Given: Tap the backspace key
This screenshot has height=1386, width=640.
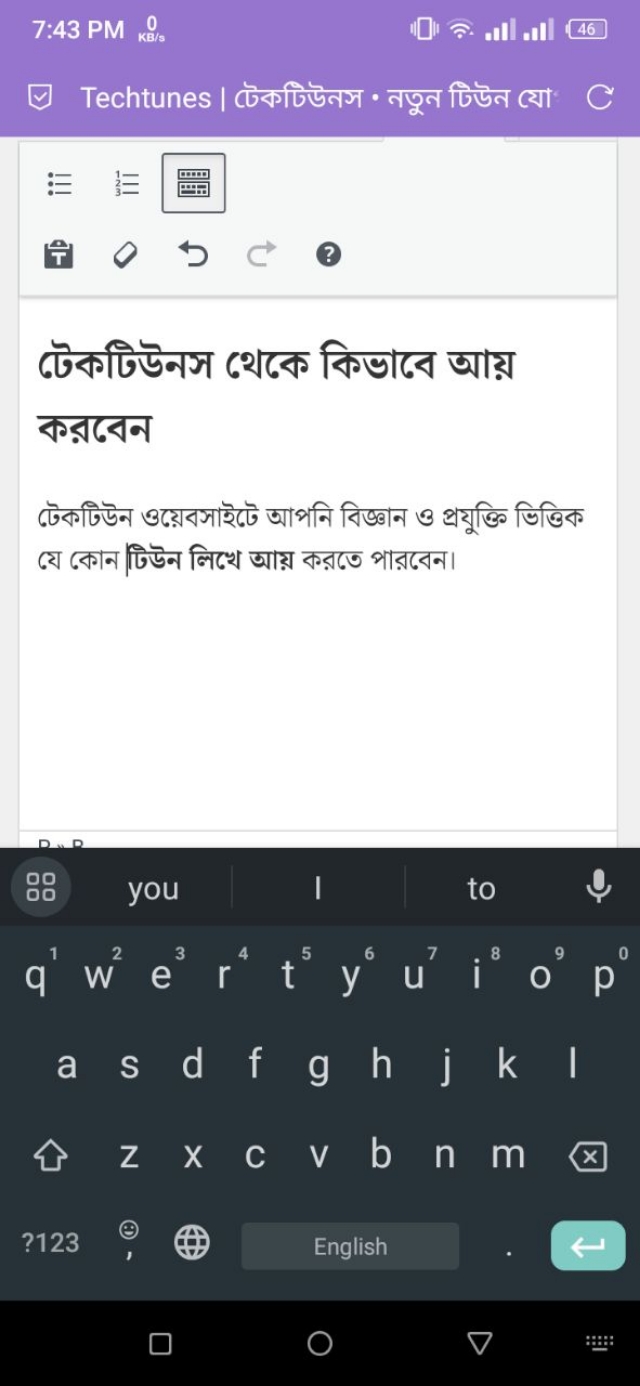Looking at the screenshot, I should 588,1157.
